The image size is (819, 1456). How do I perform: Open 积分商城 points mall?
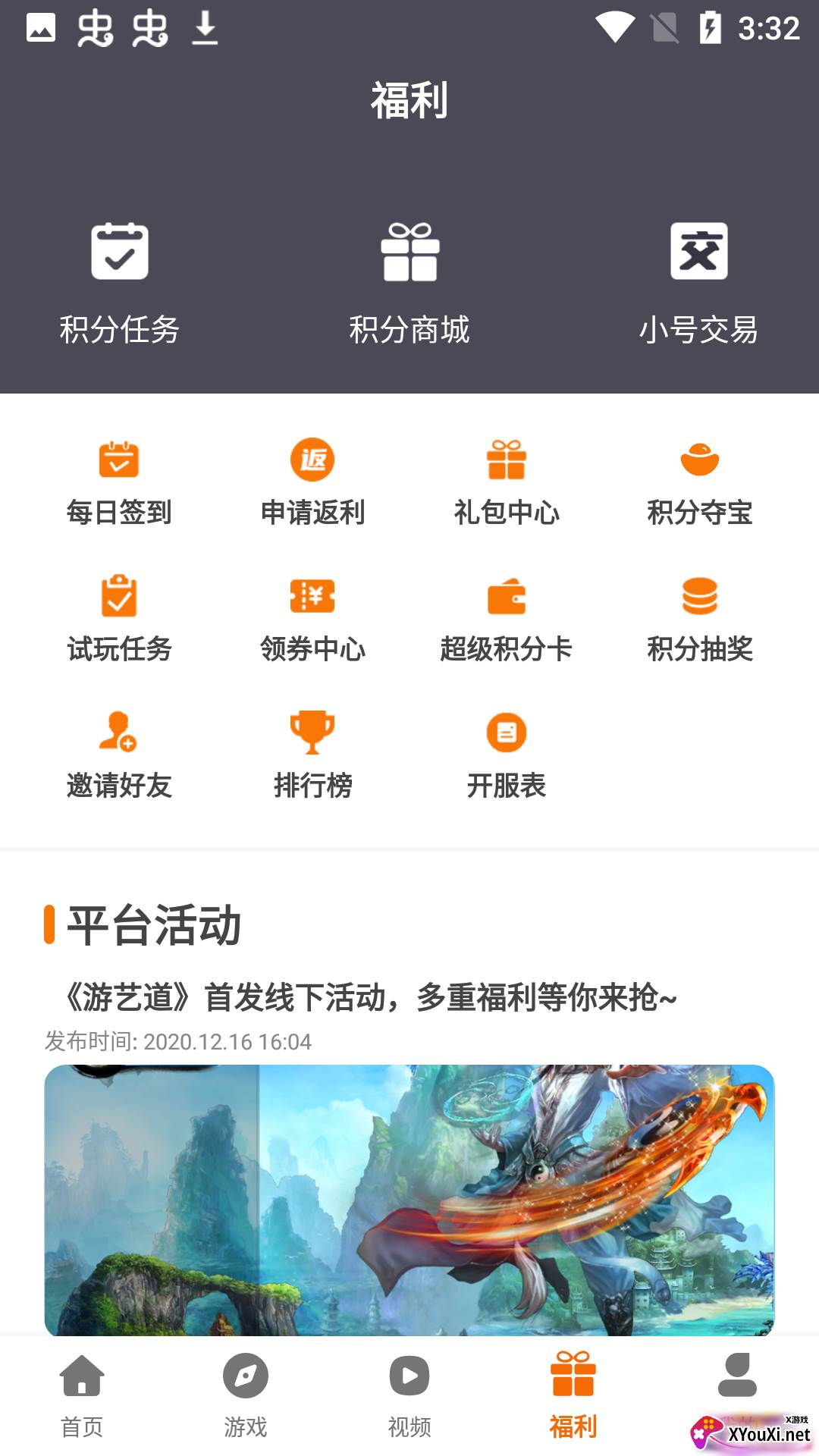[409, 282]
